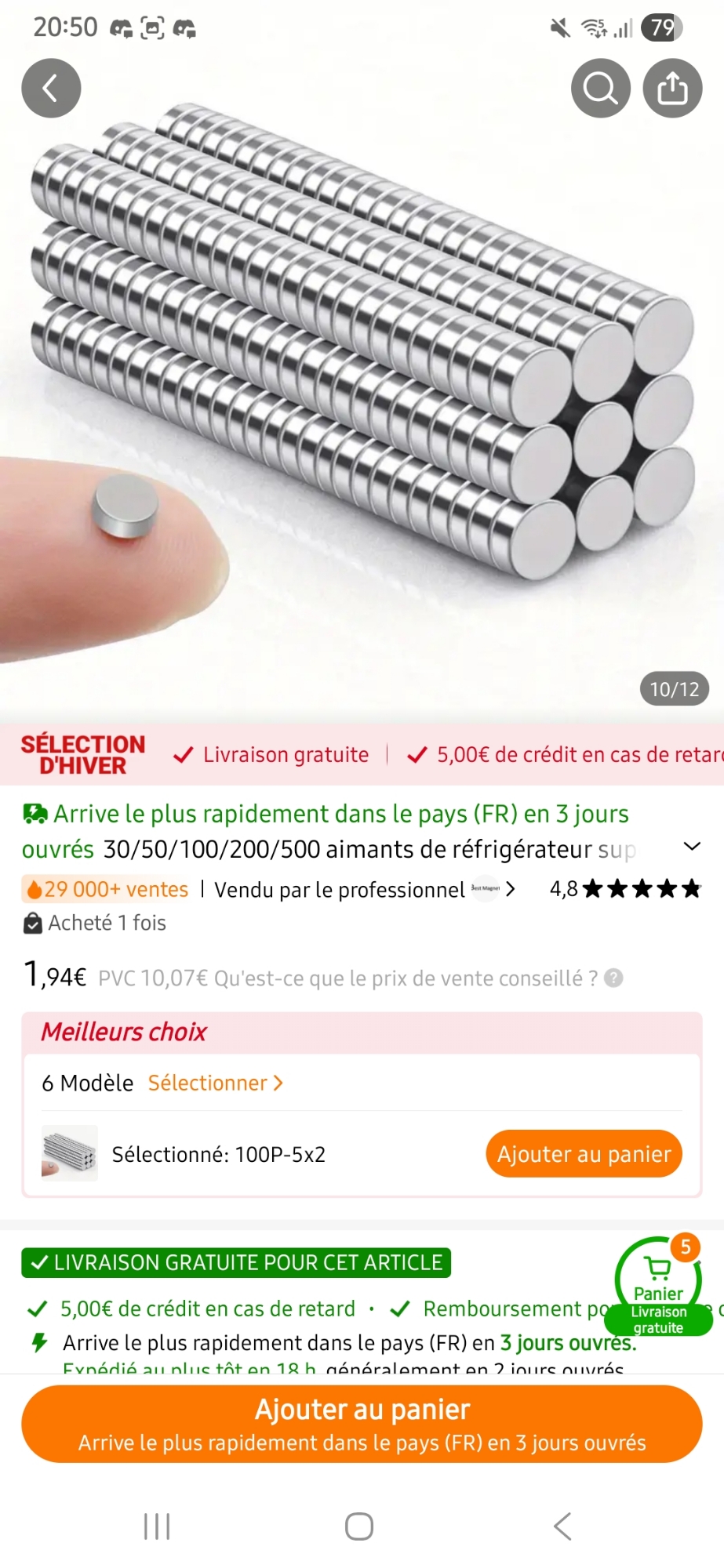Viewport: 724px width, 1568px height.
Task: Tap the large bottom Ajouter au panier button
Action: 362,1424
